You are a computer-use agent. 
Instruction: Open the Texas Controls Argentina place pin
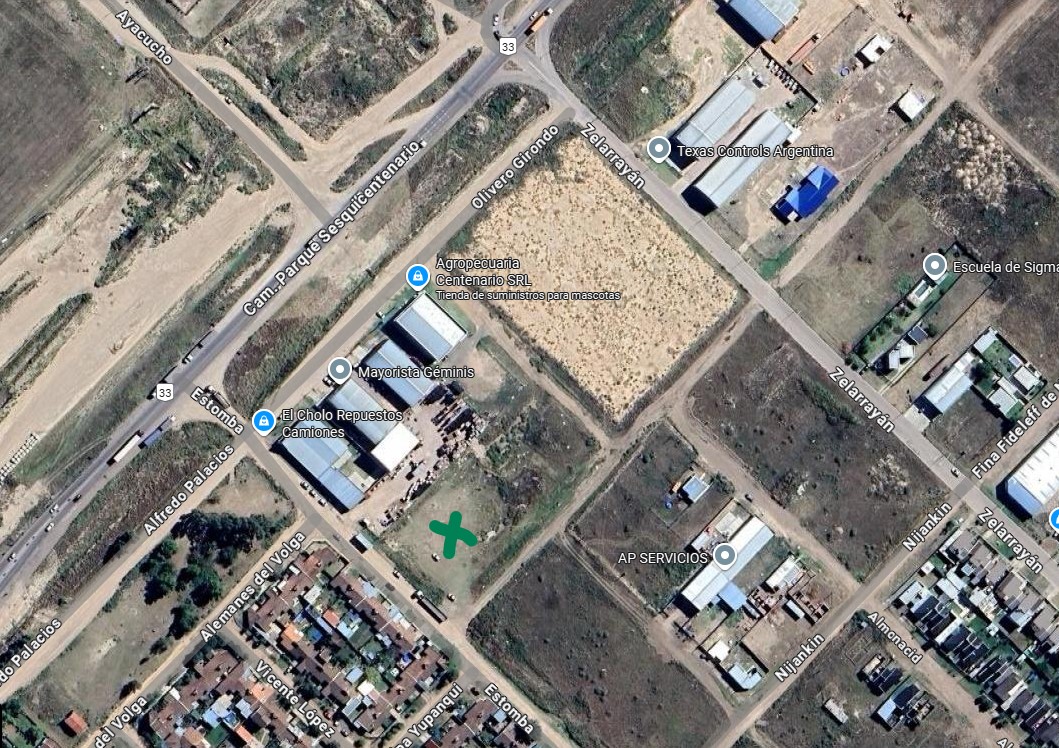658,150
